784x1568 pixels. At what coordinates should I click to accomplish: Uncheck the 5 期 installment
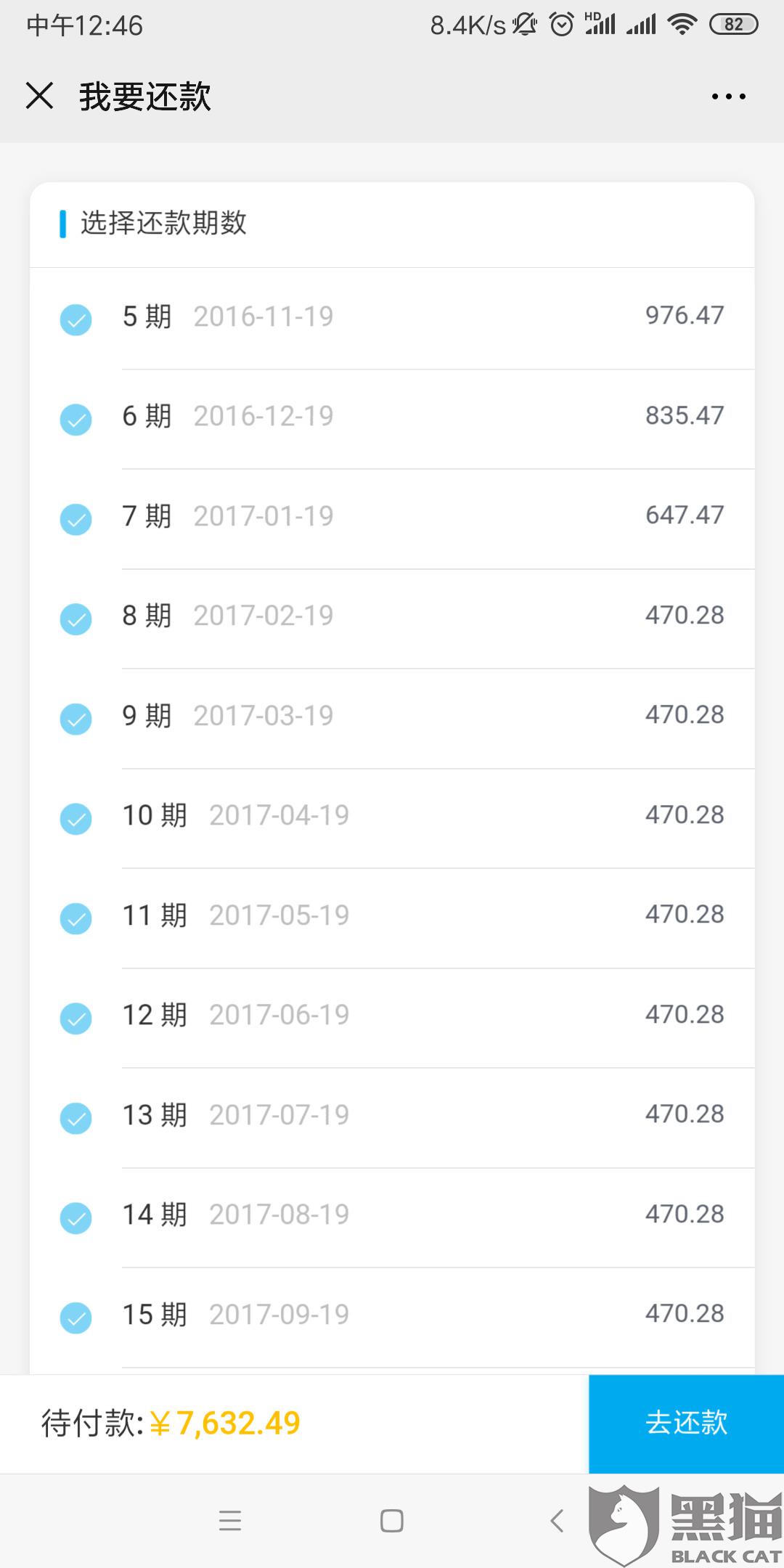tap(75, 319)
